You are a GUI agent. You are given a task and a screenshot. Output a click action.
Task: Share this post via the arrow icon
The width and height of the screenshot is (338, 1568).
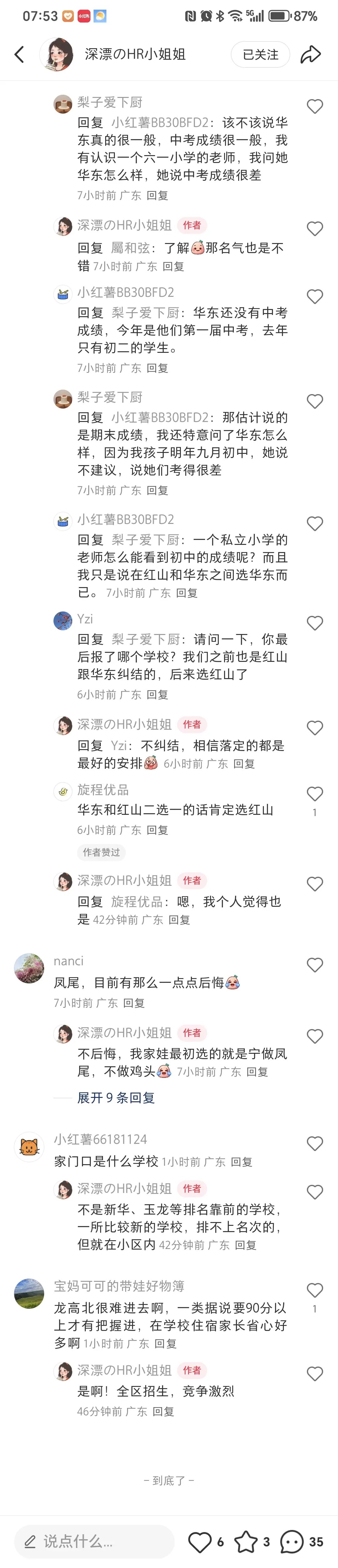[x=310, y=55]
